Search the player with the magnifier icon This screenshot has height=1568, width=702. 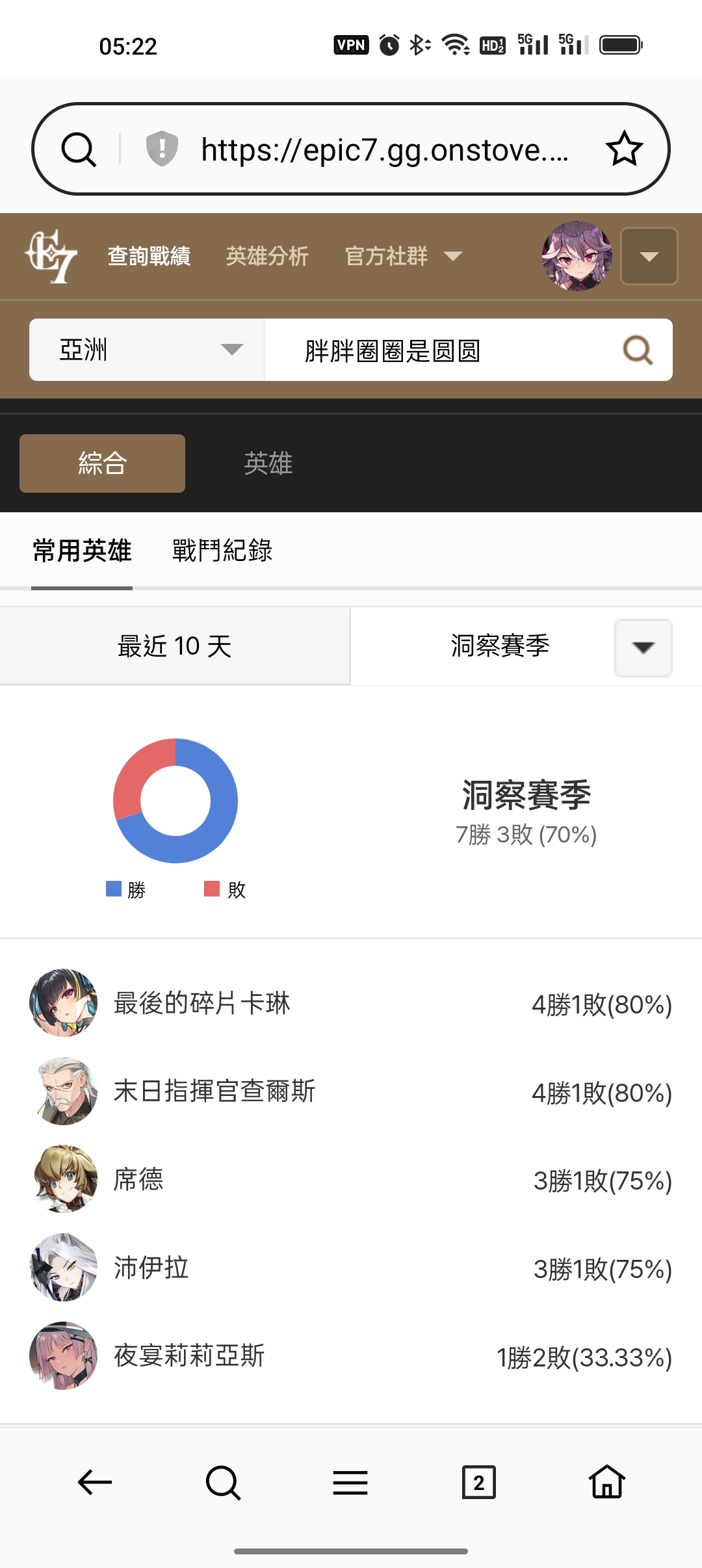(x=638, y=350)
